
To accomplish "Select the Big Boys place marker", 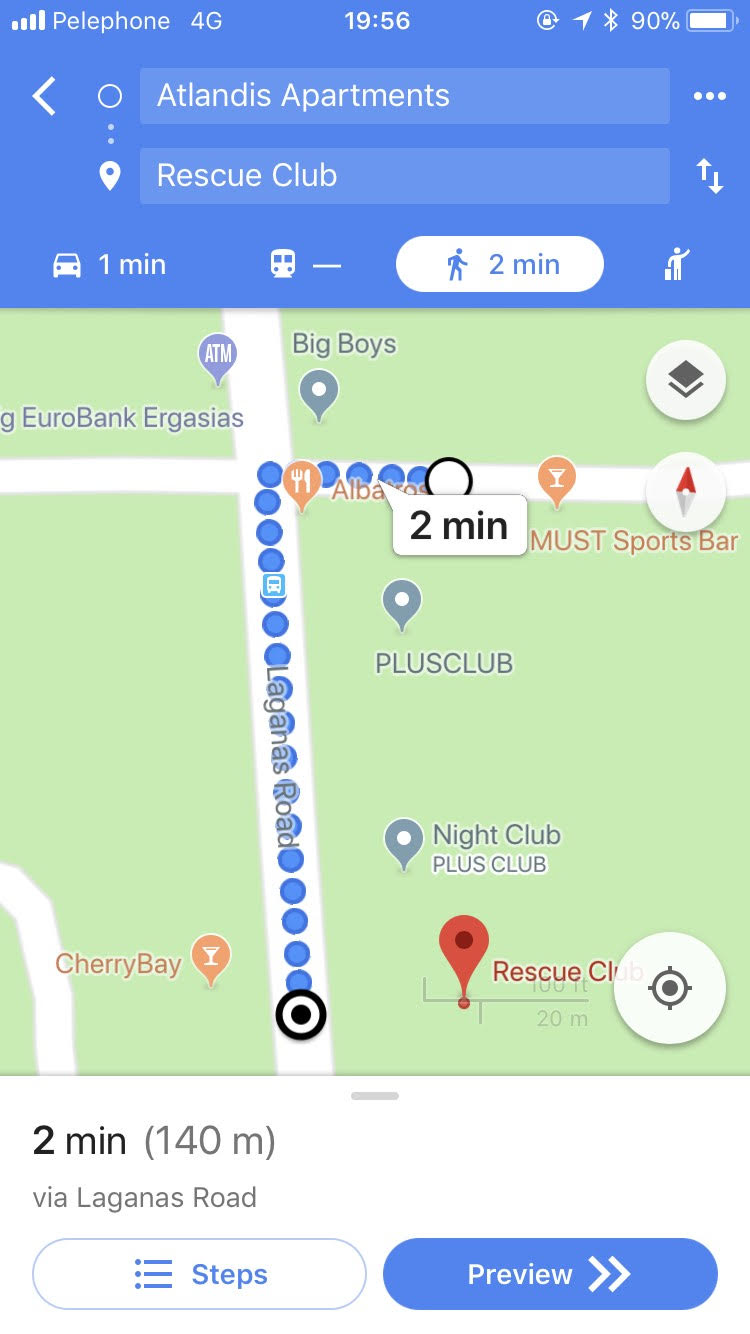I will point(320,392).
